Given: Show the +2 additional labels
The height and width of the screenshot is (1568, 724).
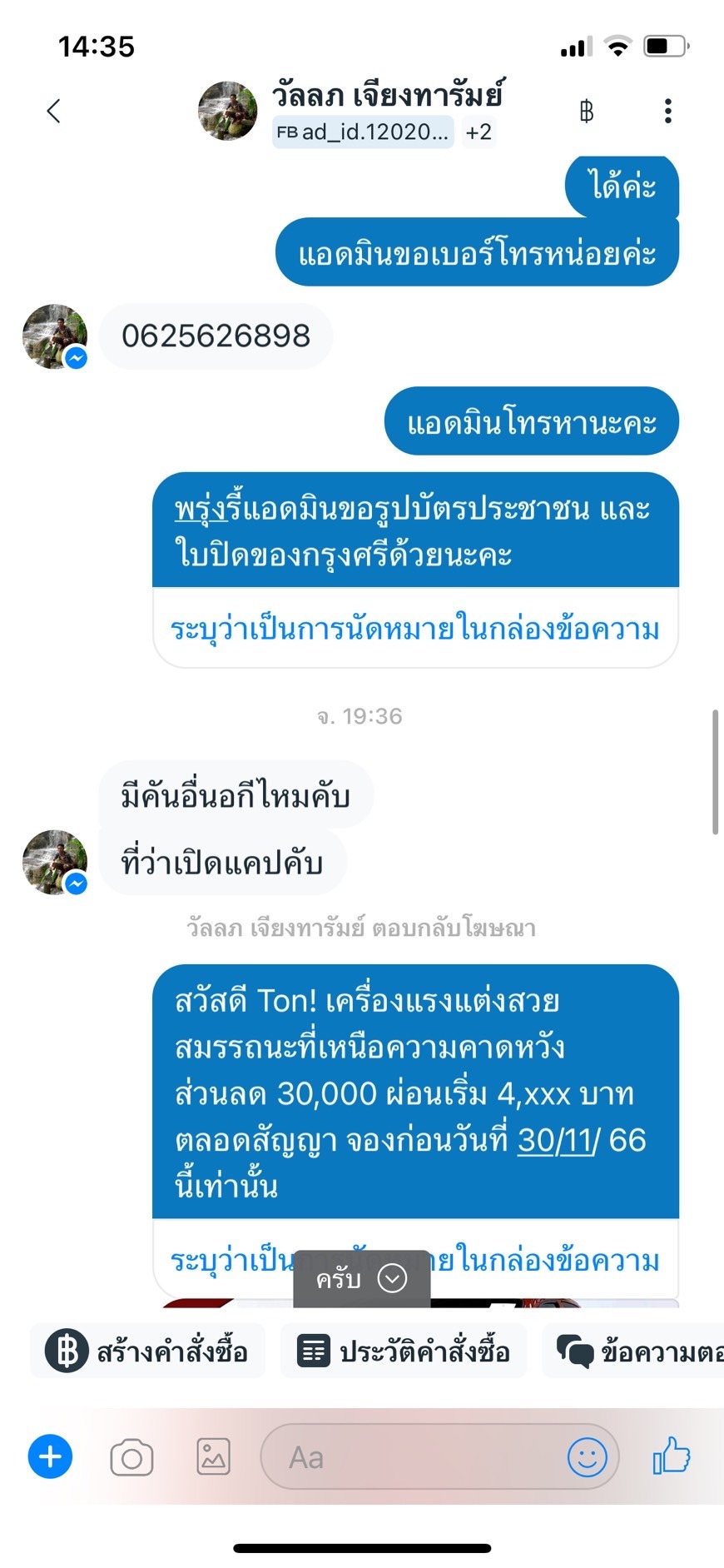Looking at the screenshot, I should 479,132.
